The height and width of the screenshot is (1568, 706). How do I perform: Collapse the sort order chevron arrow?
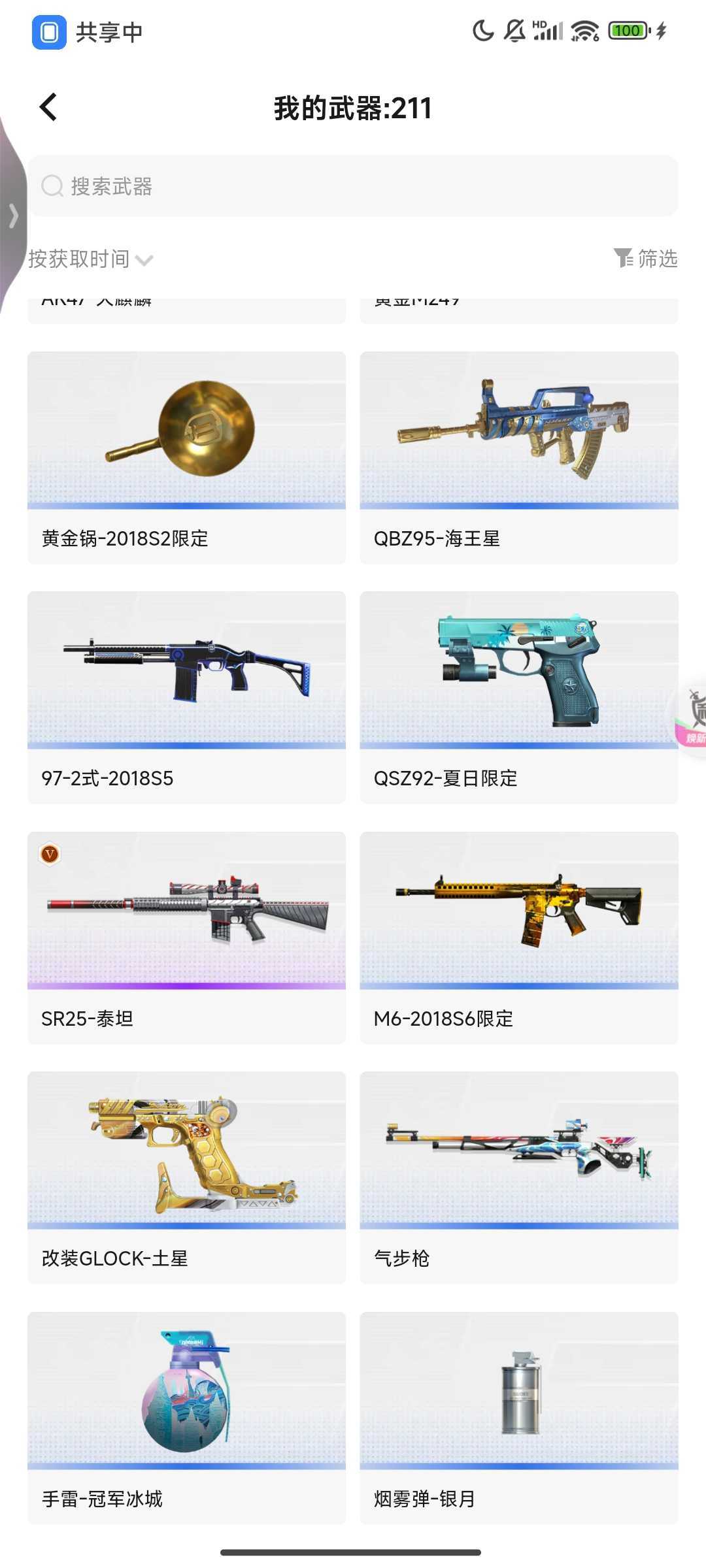point(145,261)
